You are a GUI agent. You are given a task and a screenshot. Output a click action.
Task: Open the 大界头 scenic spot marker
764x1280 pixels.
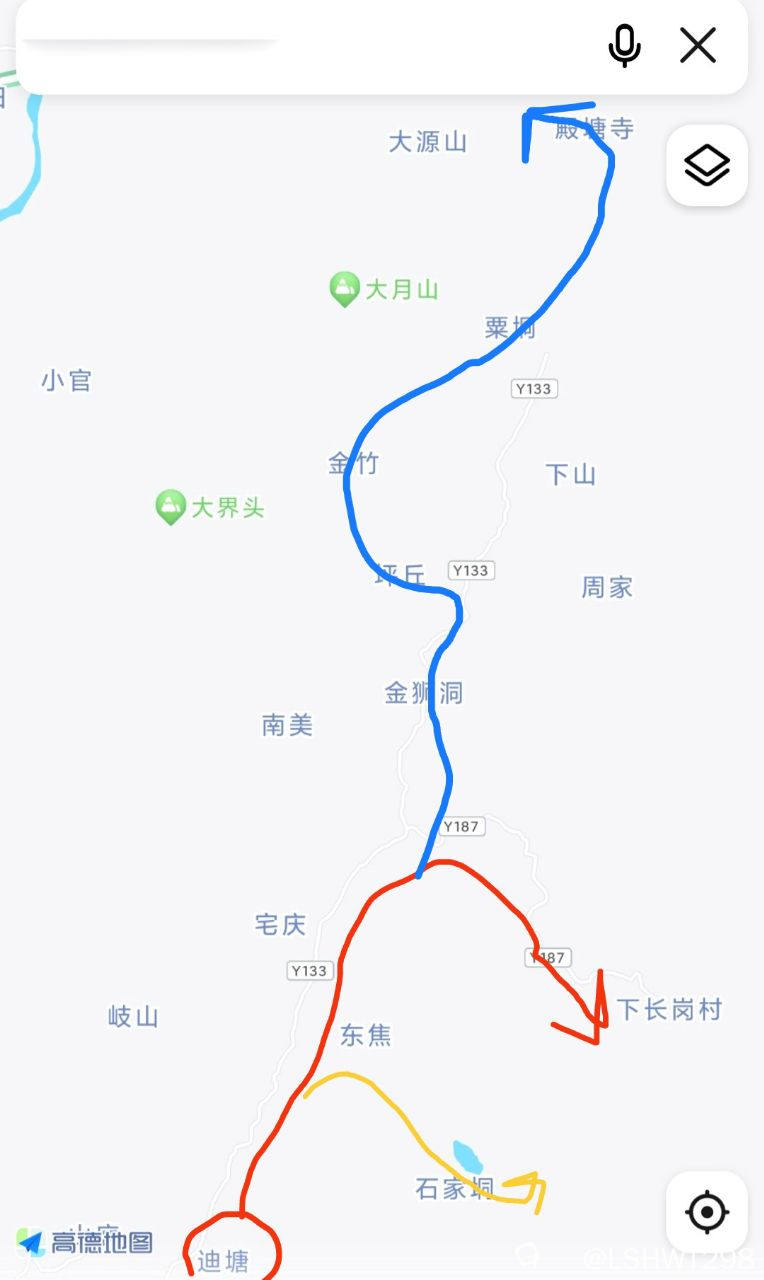click(171, 507)
